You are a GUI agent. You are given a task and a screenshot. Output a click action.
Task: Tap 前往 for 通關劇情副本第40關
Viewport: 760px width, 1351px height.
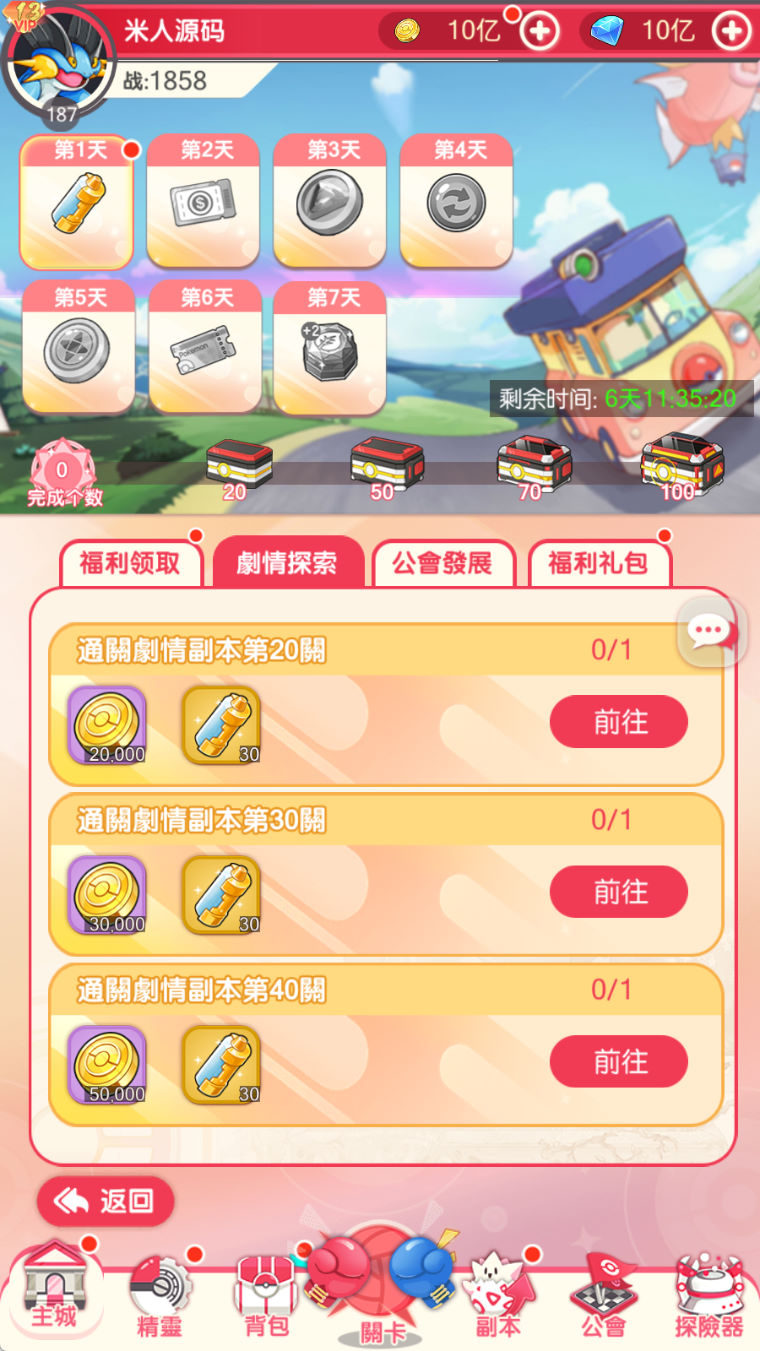(x=619, y=1062)
